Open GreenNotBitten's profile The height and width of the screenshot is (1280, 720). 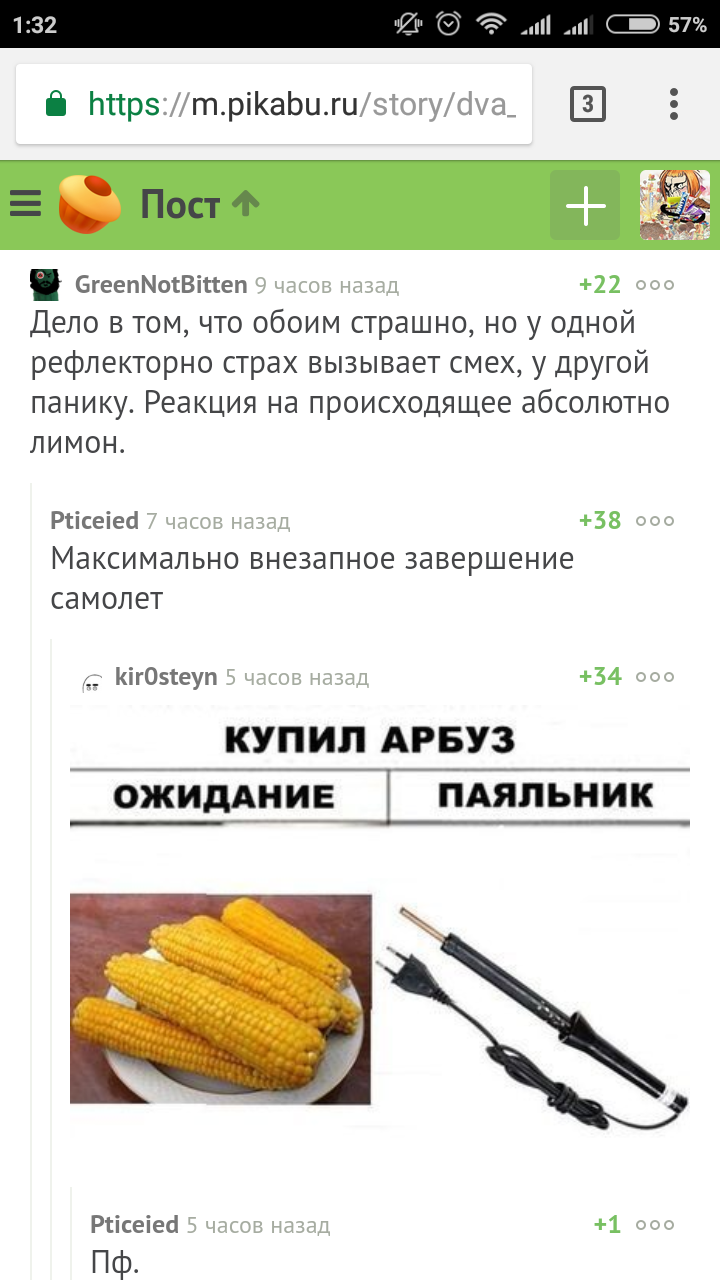tap(161, 285)
